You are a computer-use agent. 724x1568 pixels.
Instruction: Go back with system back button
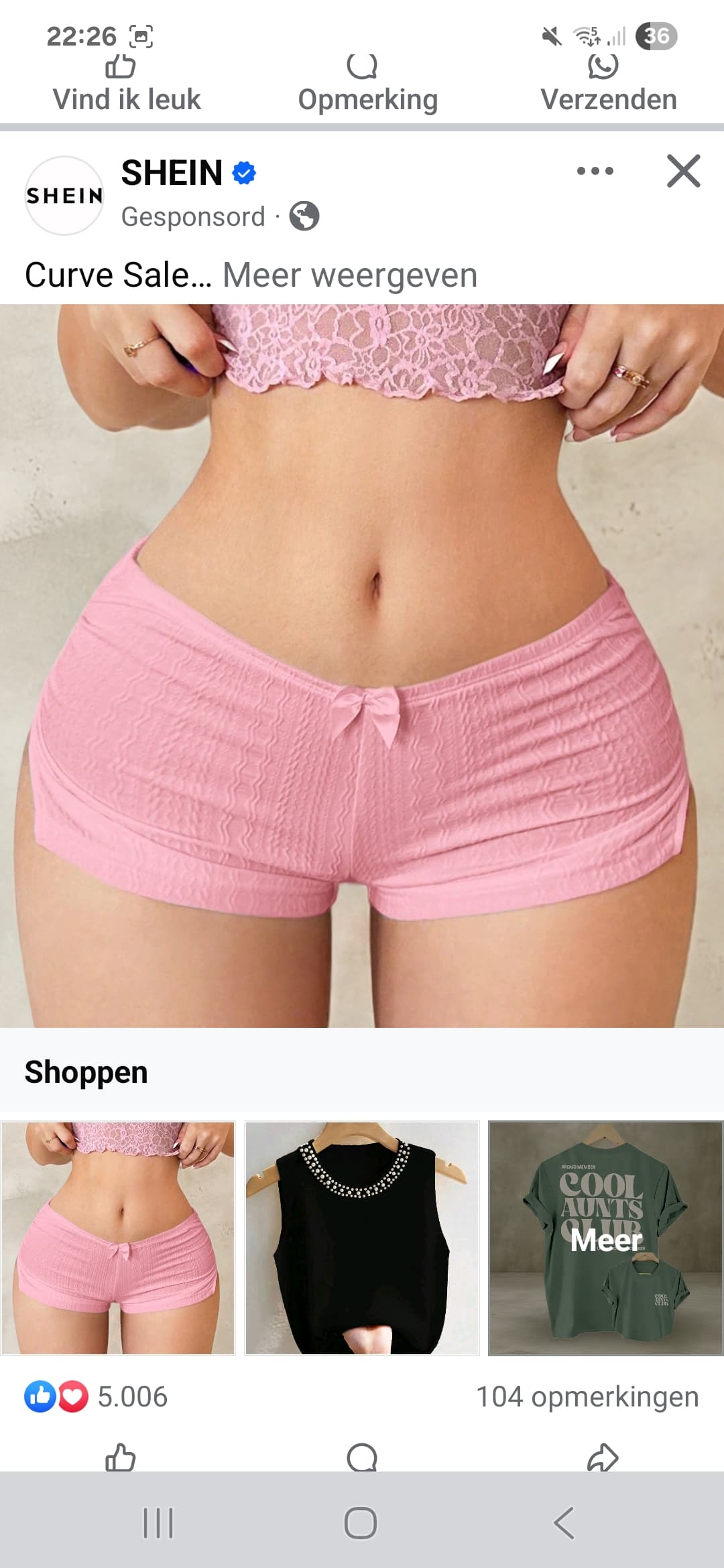(x=564, y=1523)
